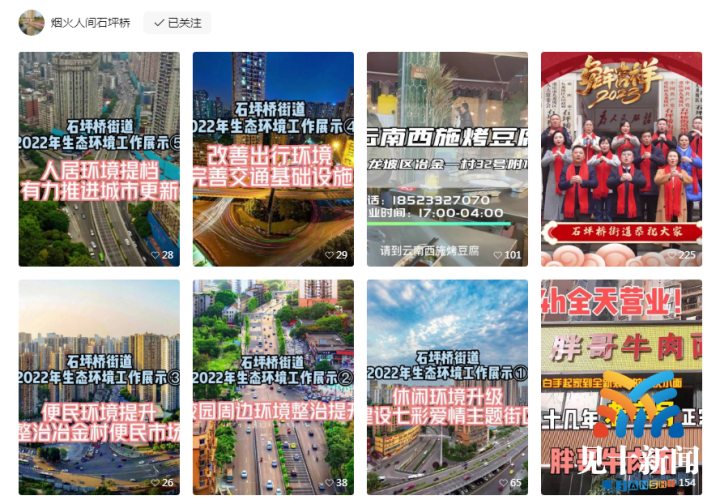This screenshot has height=504, width=720.
Task: Open video 人居环境提档 工作展示⑤
Action: coord(99,159)
